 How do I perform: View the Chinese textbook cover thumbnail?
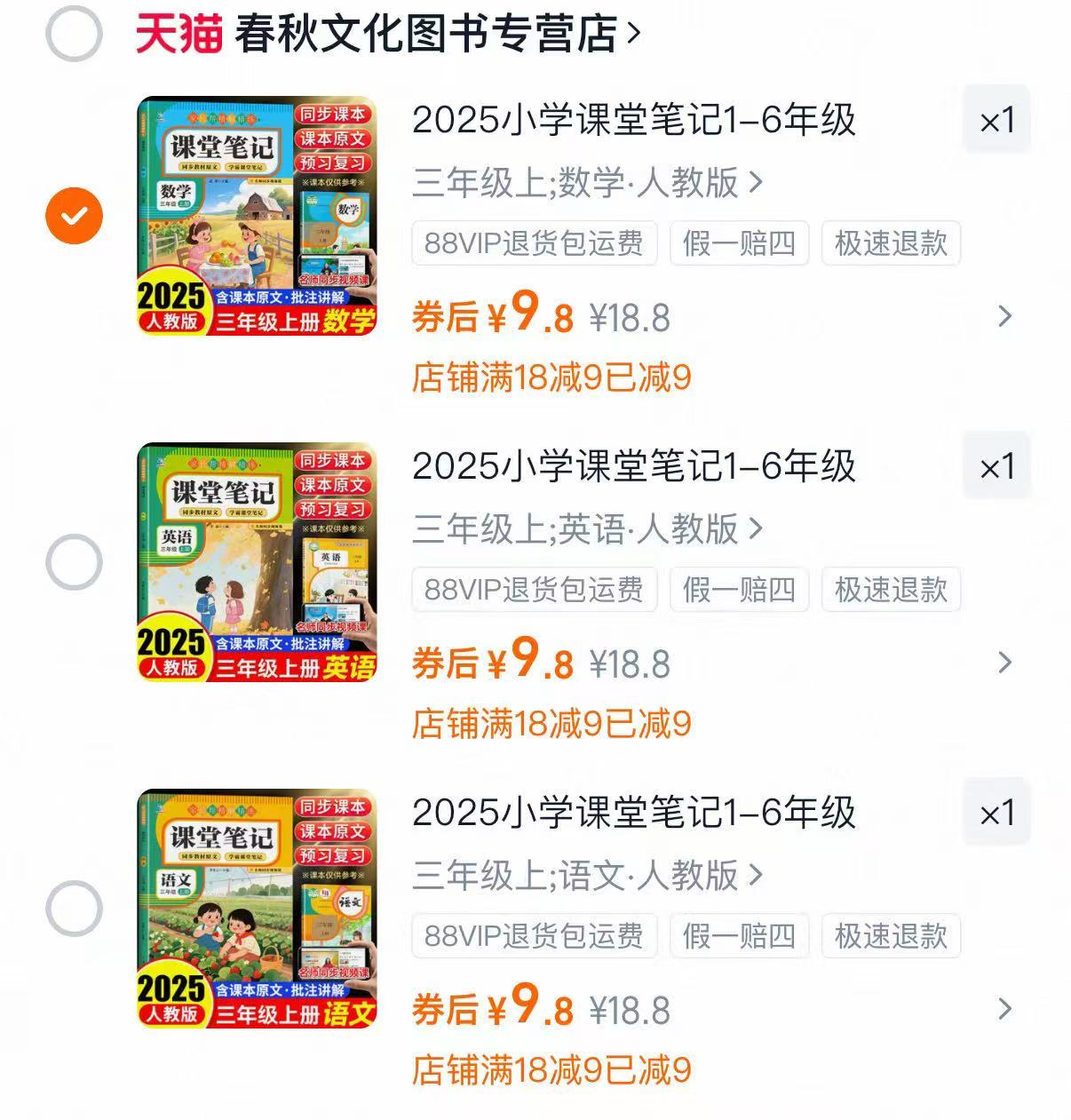(256, 907)
